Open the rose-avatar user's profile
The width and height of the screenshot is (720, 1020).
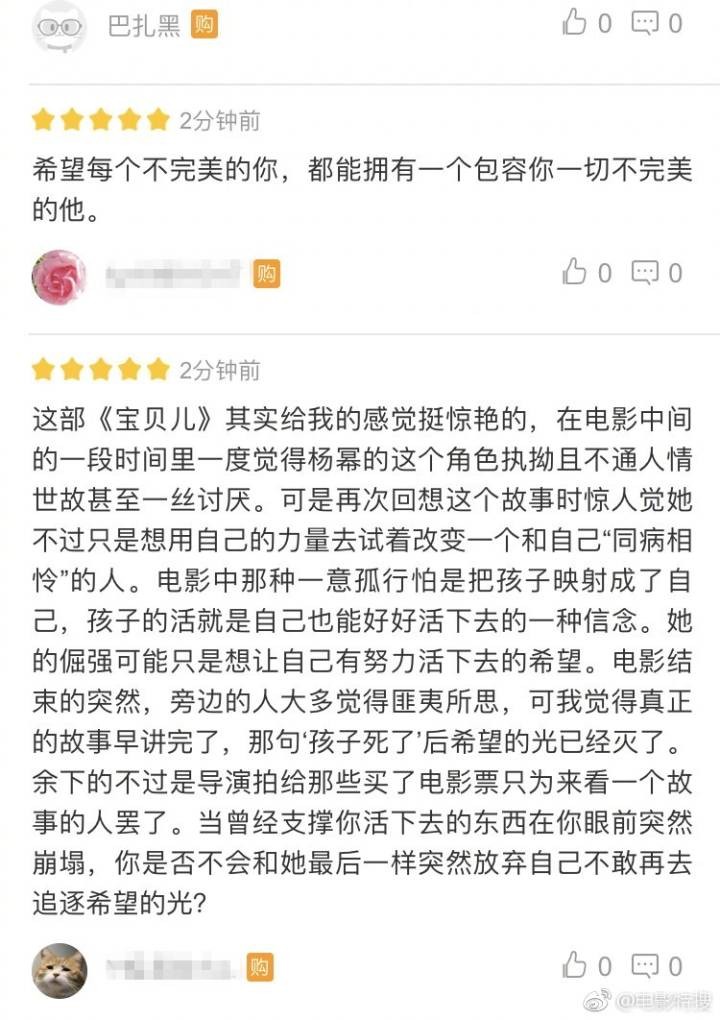point(59,276)
